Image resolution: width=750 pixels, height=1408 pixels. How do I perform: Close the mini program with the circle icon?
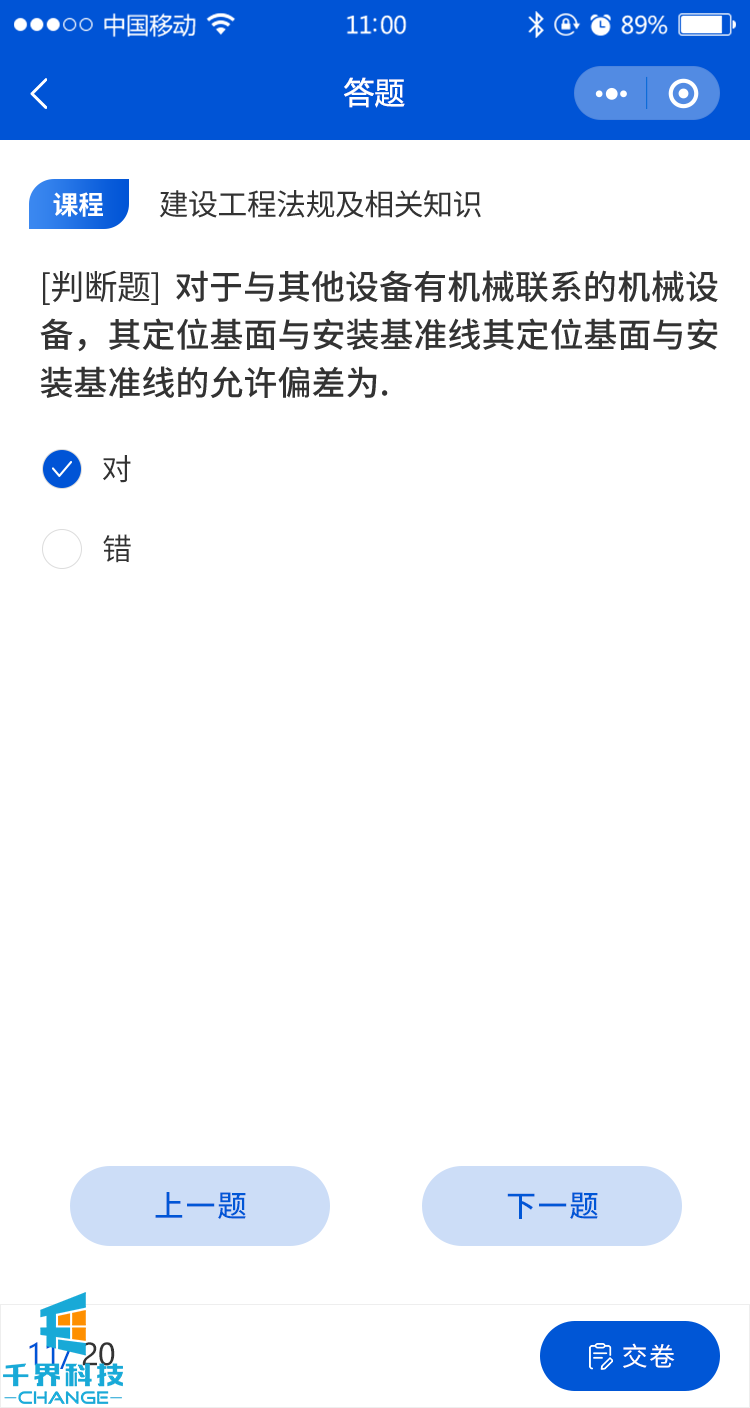point(683,93)
